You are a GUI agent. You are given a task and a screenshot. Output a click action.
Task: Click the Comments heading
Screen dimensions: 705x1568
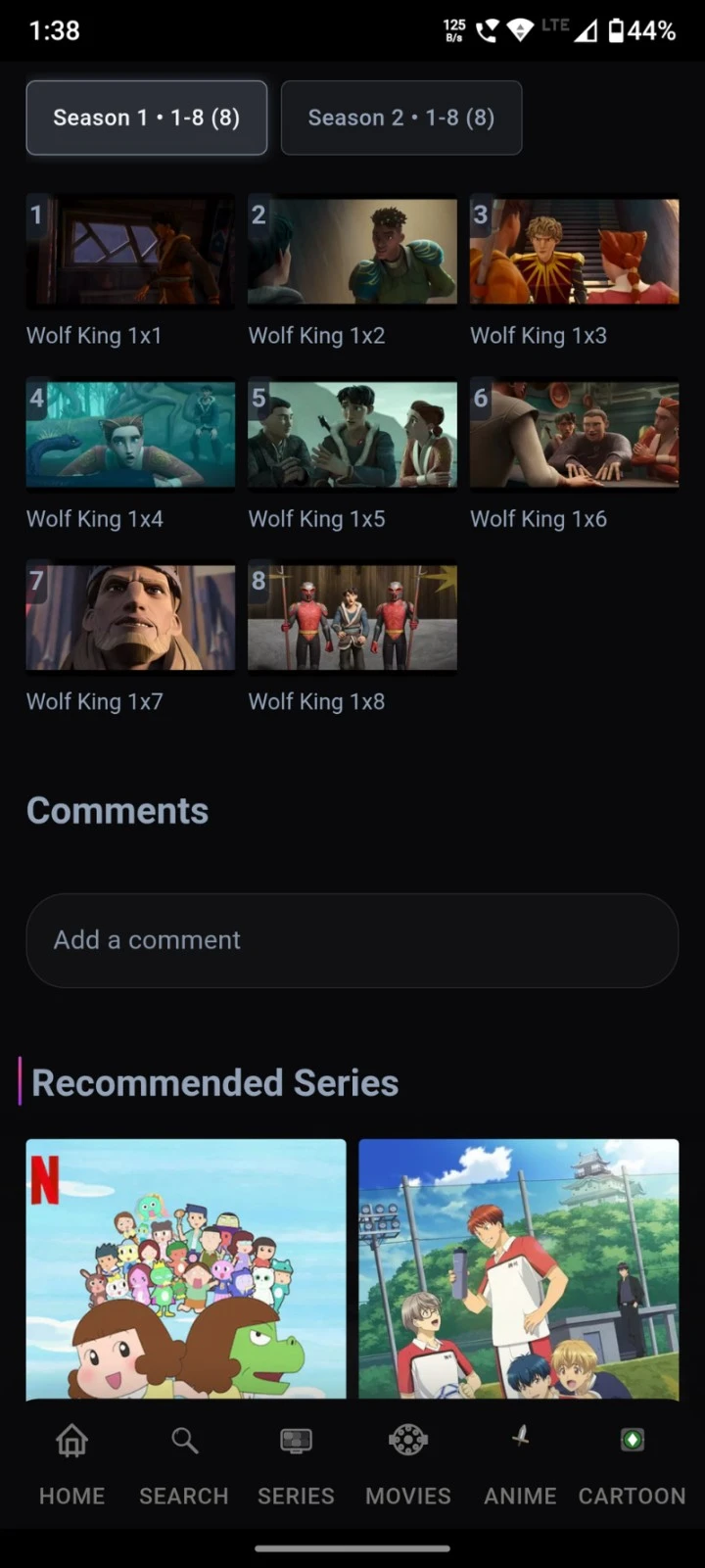coord(117,810)
